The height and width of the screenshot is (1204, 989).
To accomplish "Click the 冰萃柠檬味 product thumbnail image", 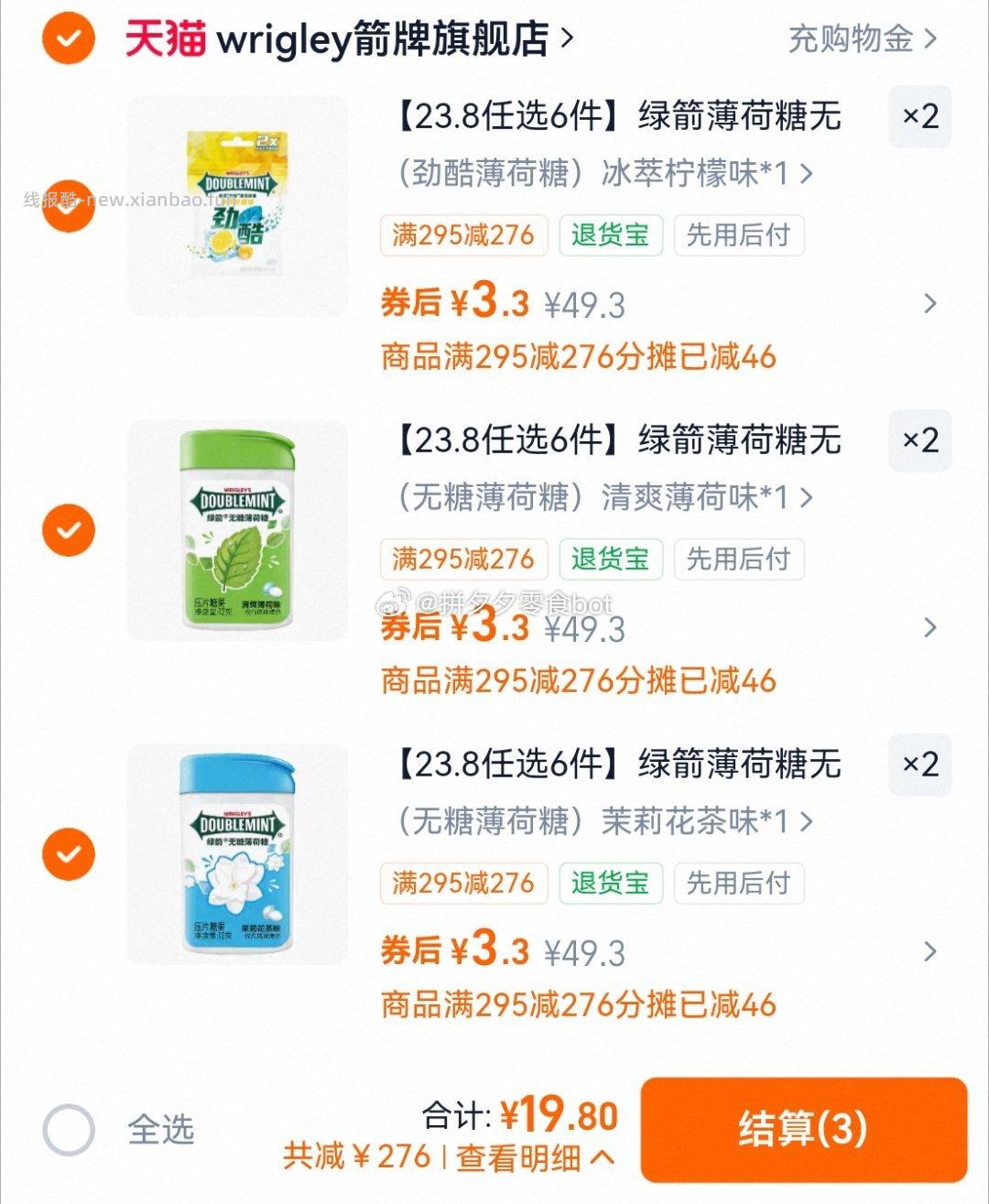I will [x=234, y=203].
